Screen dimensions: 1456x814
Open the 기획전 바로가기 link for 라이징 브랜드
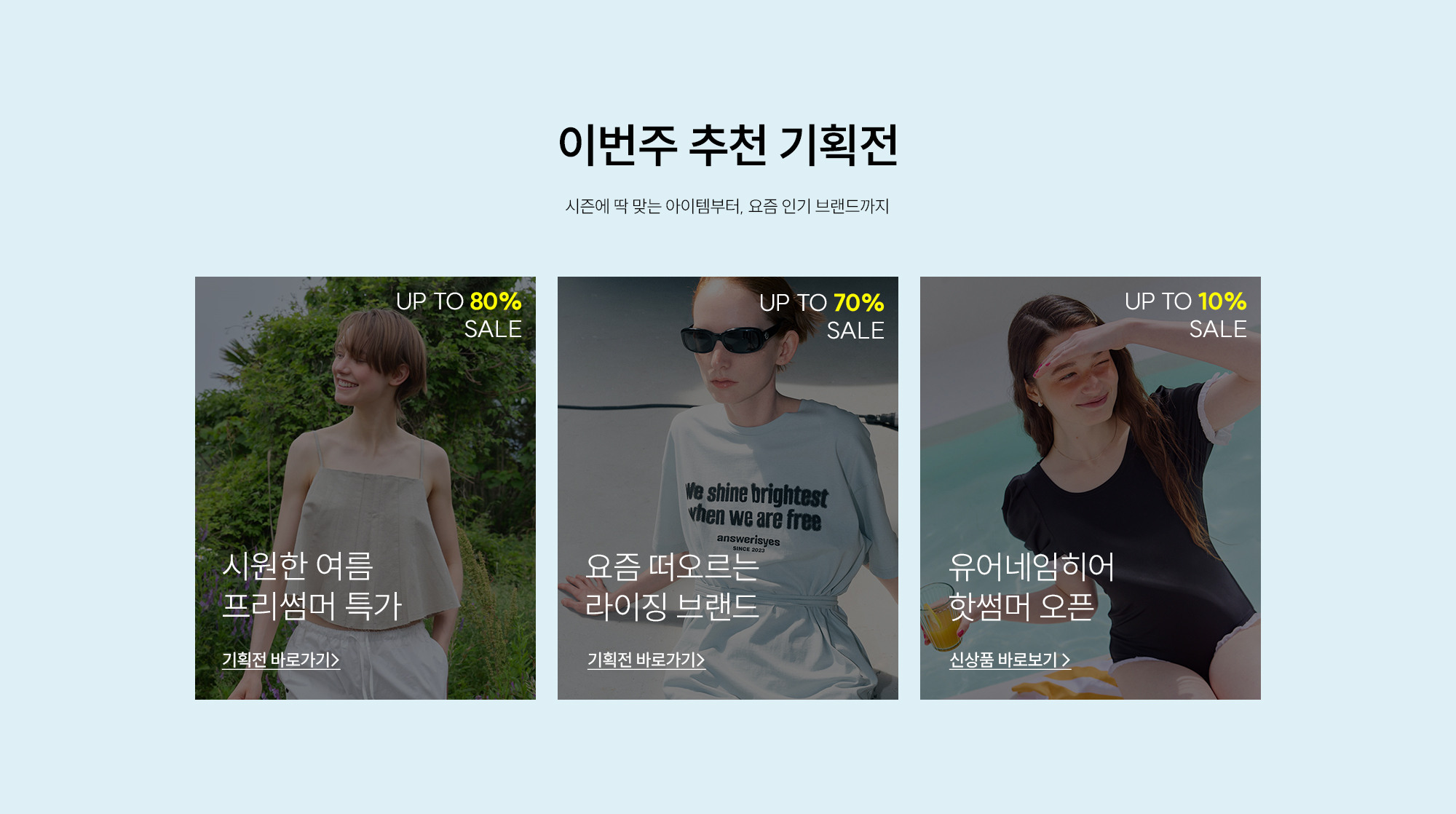point(646,660)
